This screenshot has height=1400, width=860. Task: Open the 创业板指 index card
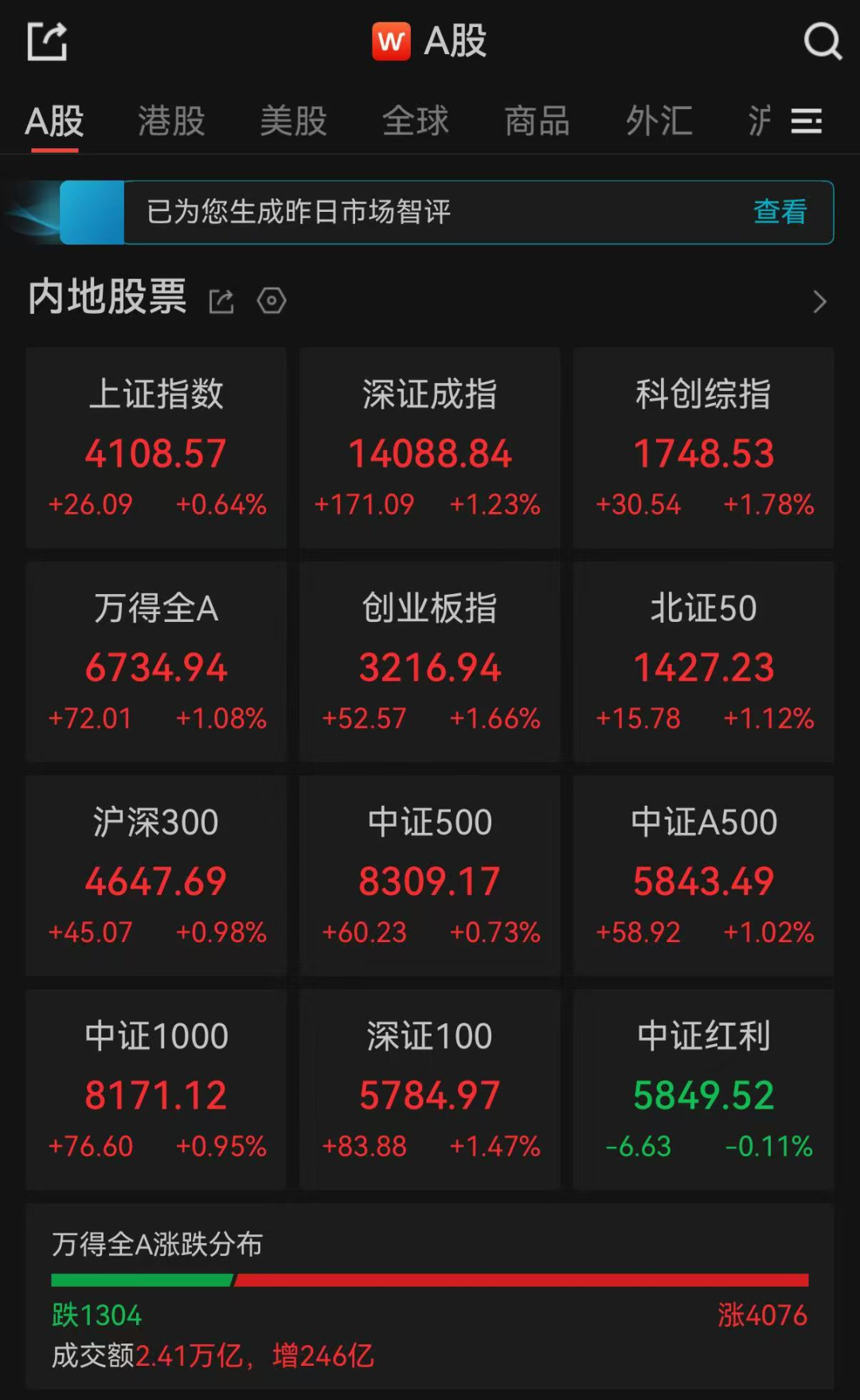pos(429,663)
